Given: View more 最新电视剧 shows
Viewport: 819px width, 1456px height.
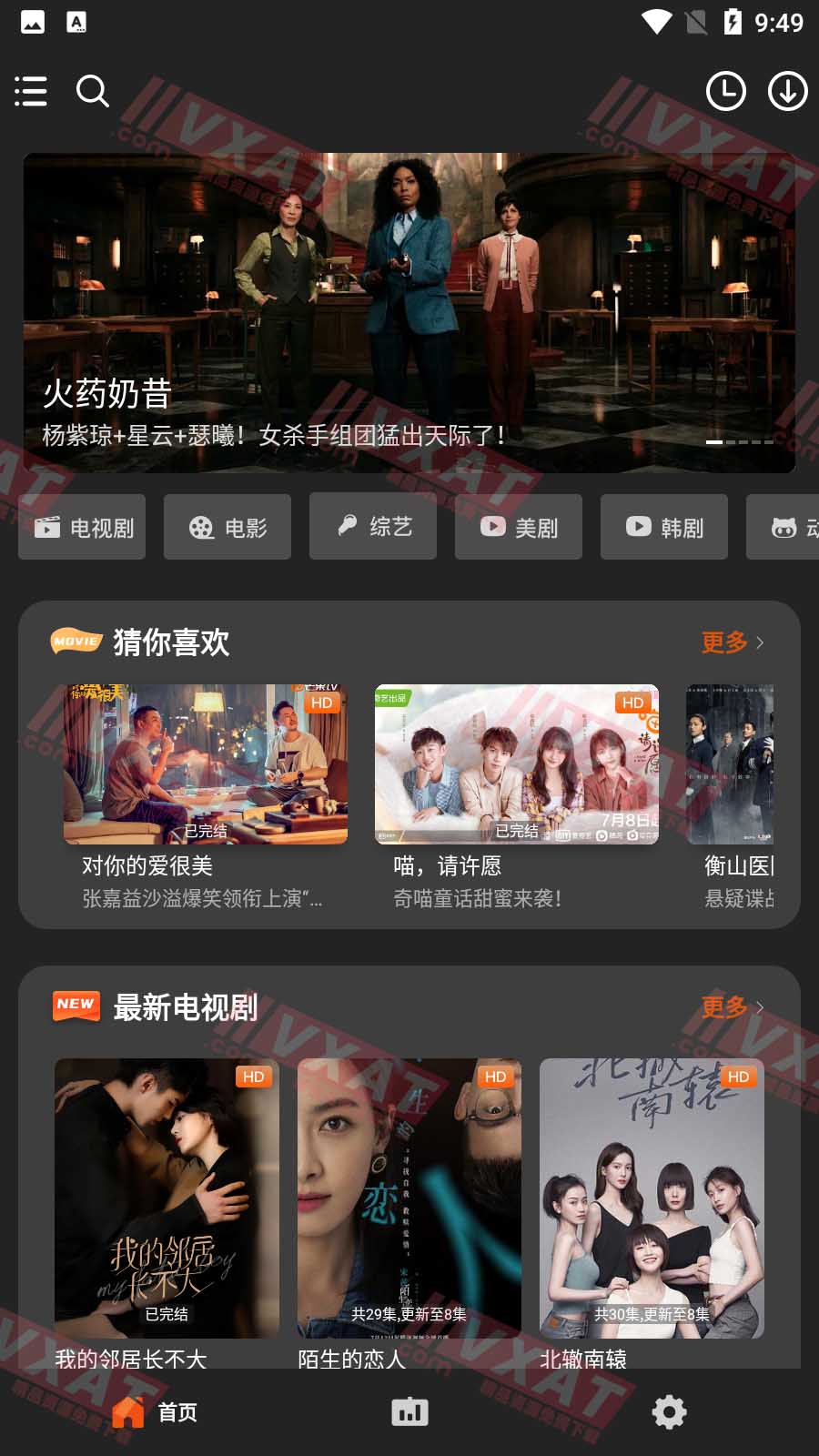Looking at the screenshot, I should [x=732, y=1007].
